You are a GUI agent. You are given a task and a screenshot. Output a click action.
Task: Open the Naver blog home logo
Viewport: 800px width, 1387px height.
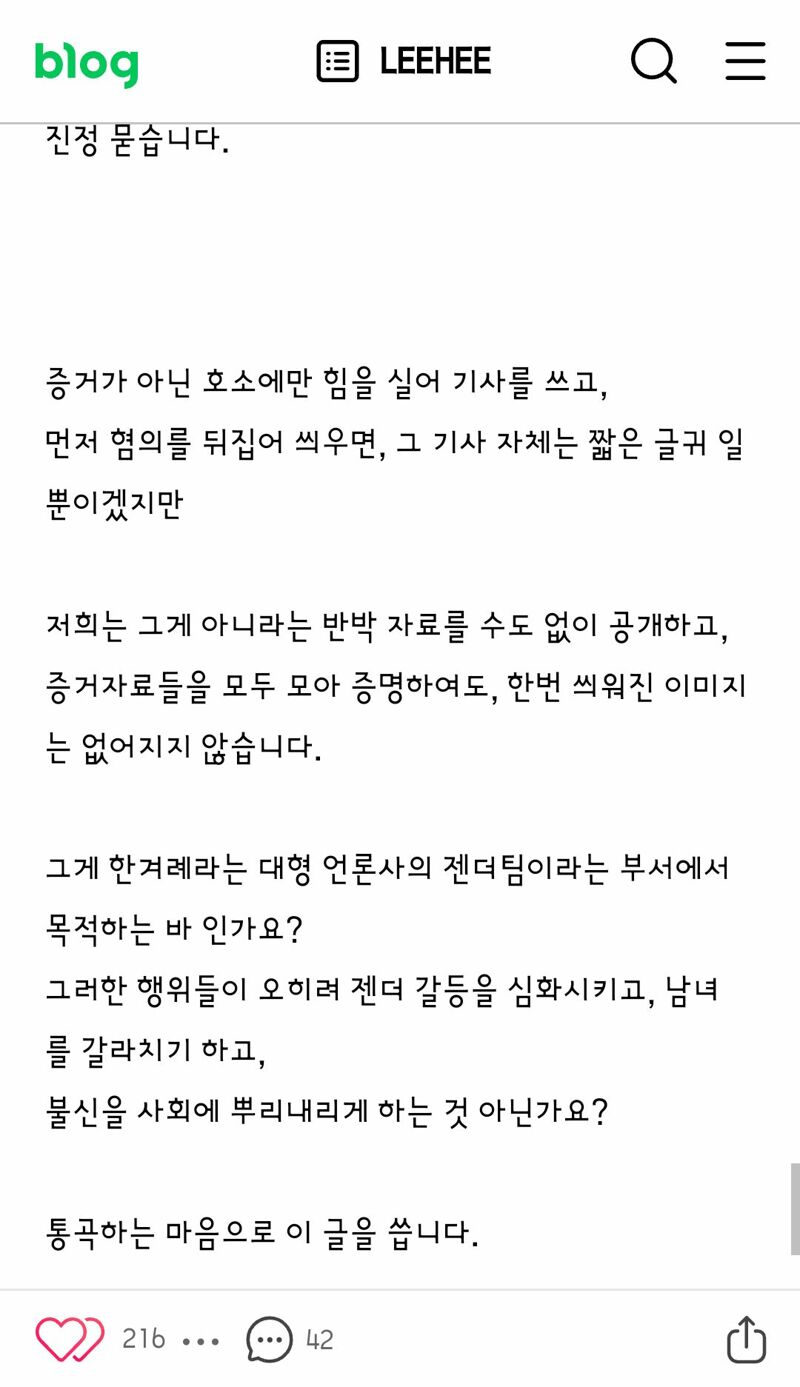[87, 63]
